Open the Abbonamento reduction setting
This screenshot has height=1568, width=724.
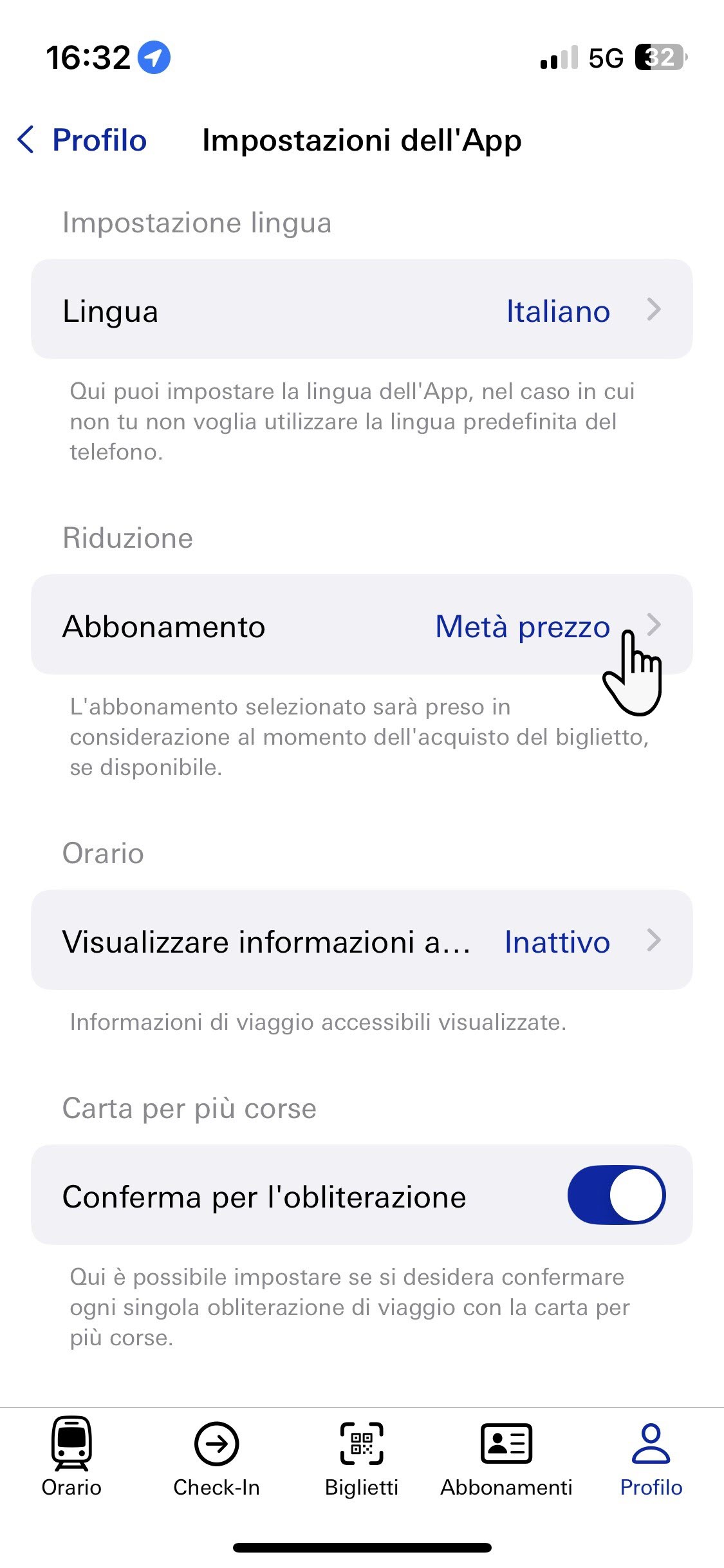pos(362,625)
